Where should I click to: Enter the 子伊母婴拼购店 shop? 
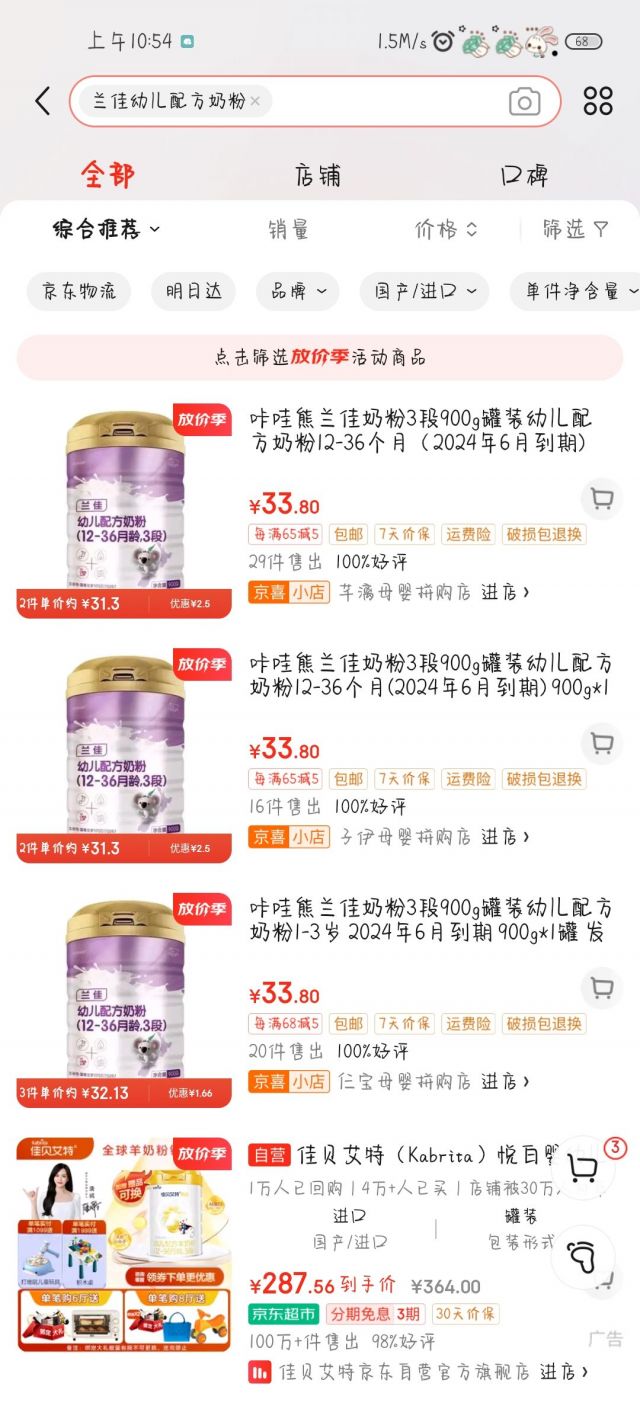505,837
